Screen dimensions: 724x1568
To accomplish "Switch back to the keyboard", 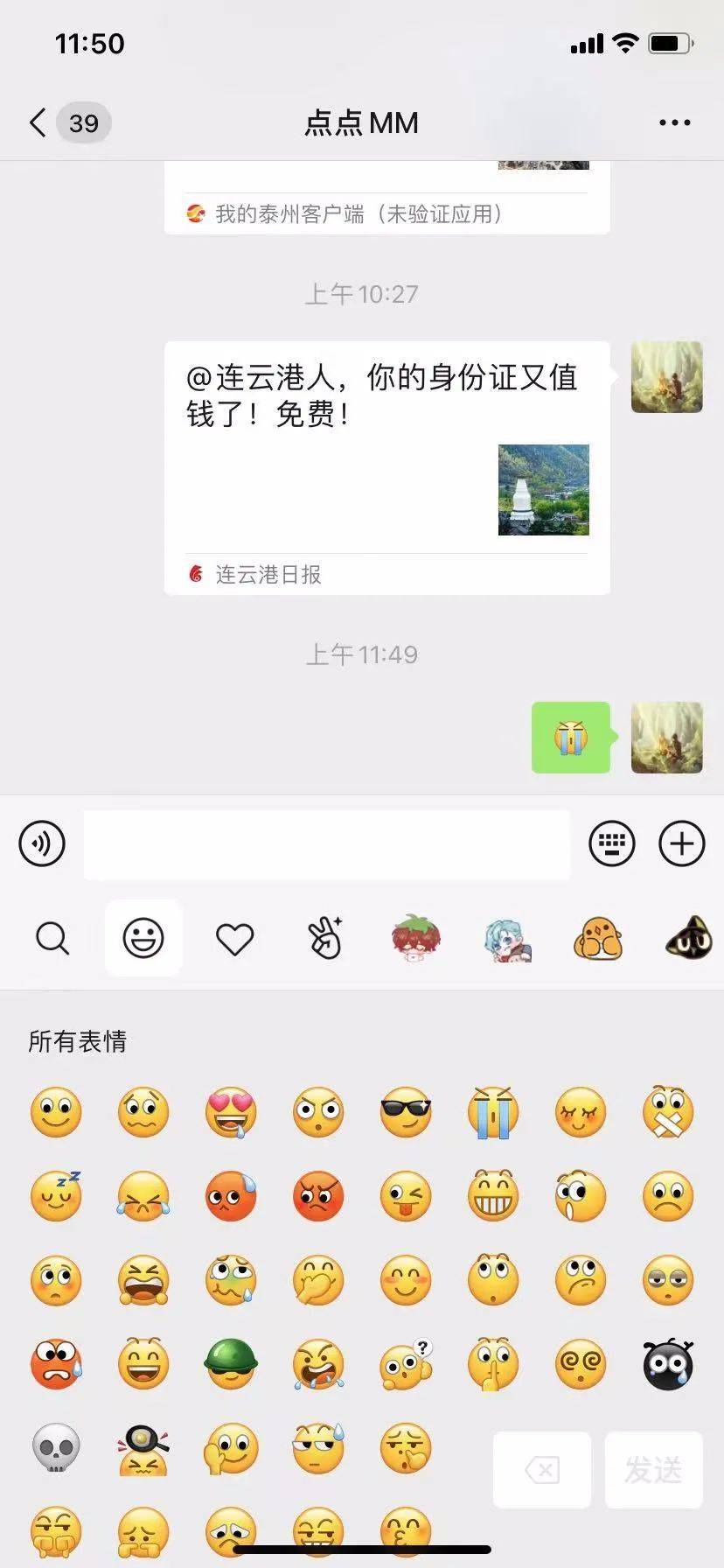I will [611, 843].
